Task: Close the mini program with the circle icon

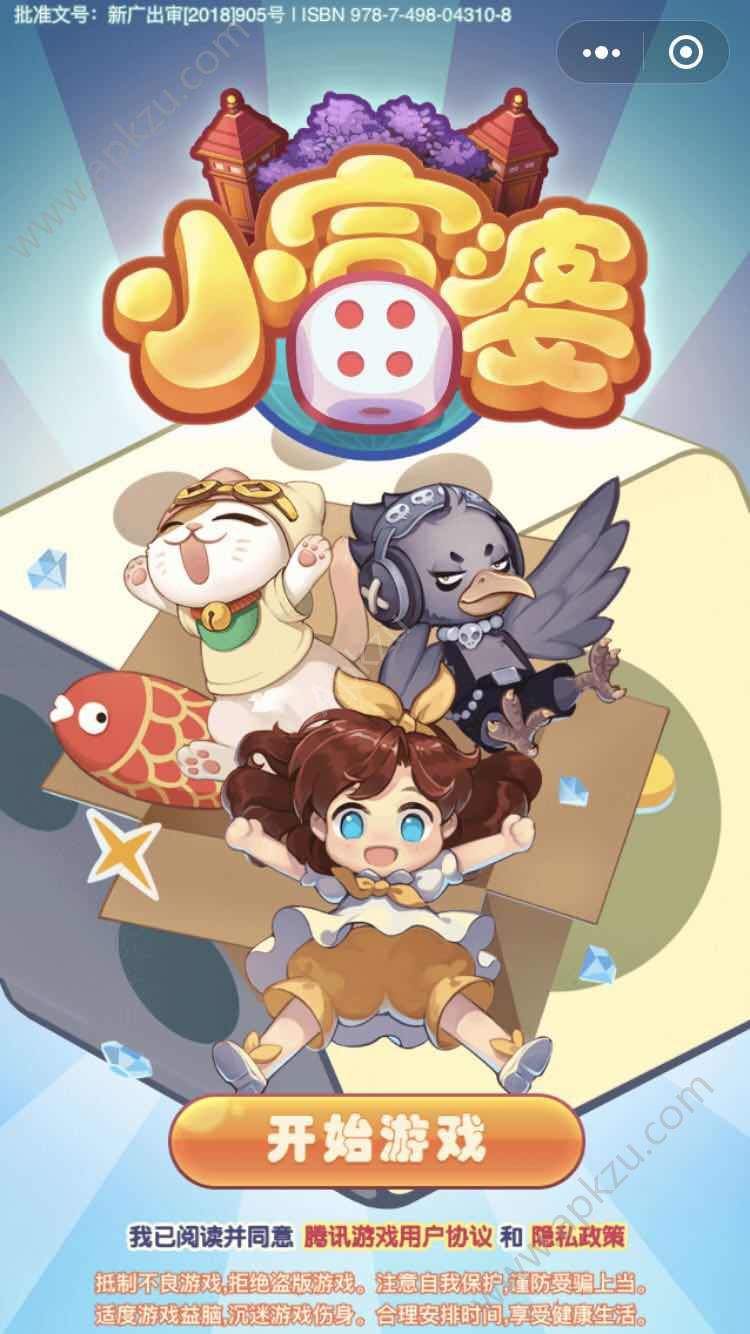Action: click(686, 53)
